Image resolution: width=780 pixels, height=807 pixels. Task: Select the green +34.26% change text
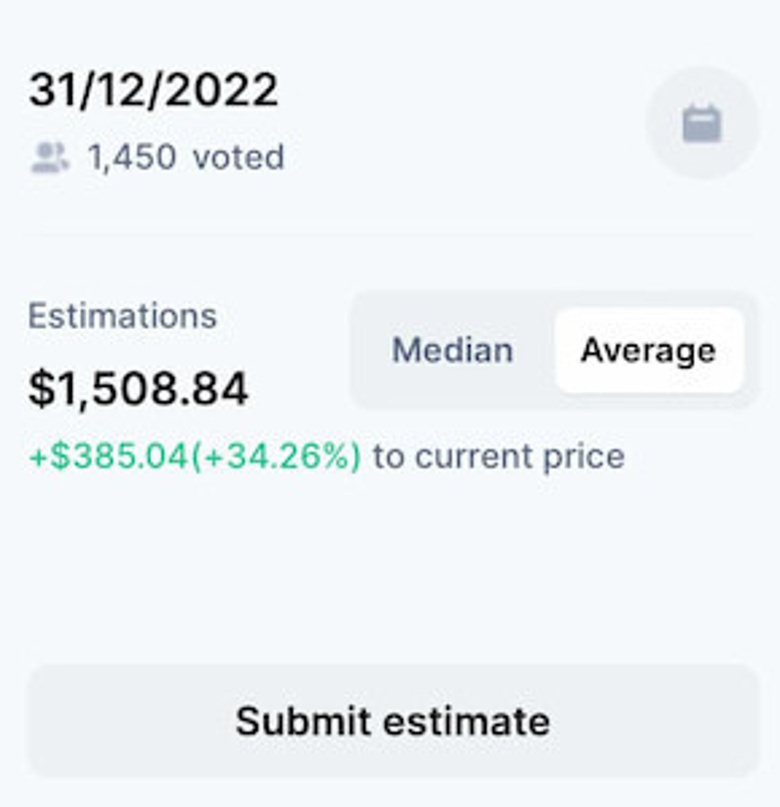coord(280,456)
